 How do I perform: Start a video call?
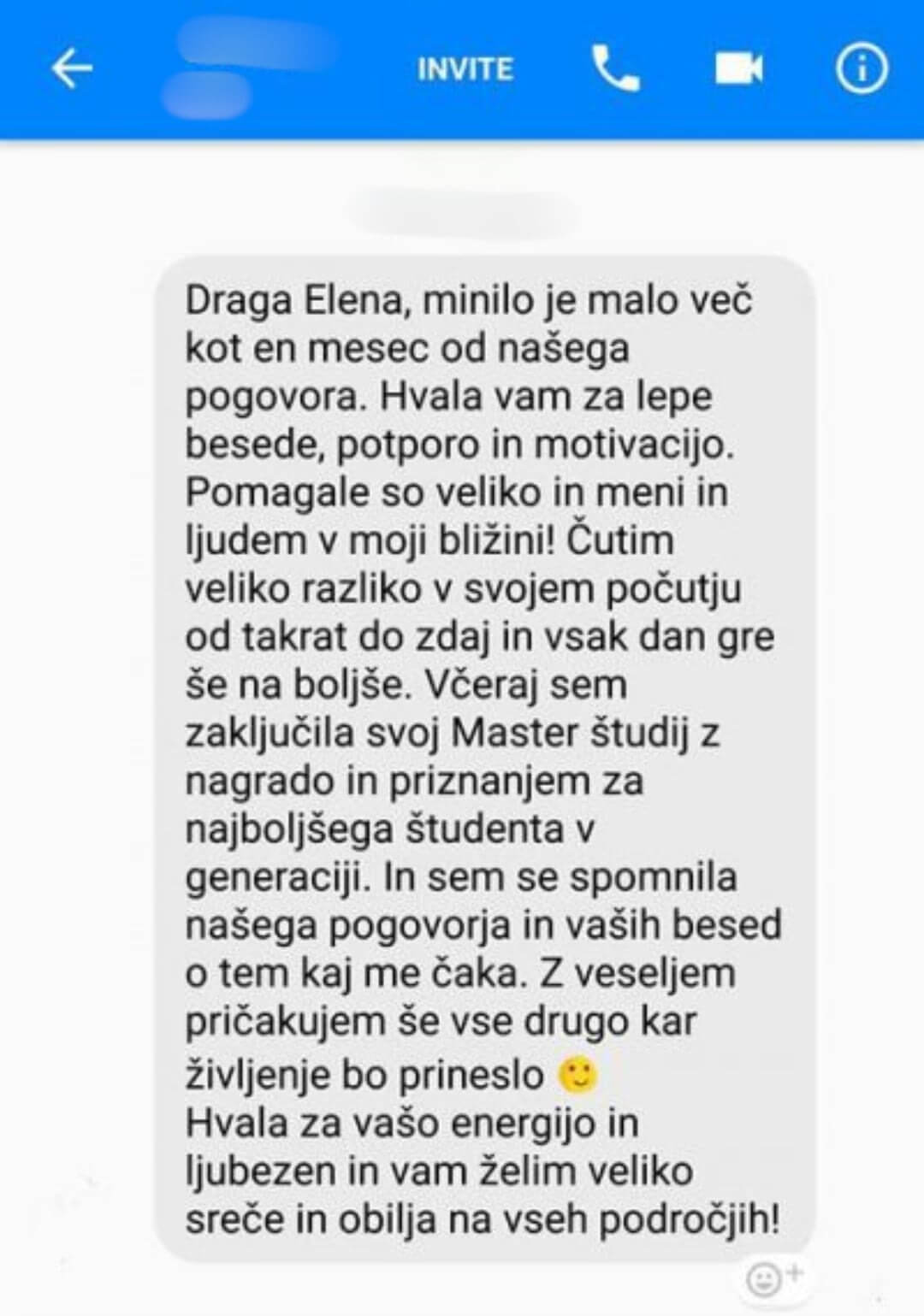tap(738, 68)
